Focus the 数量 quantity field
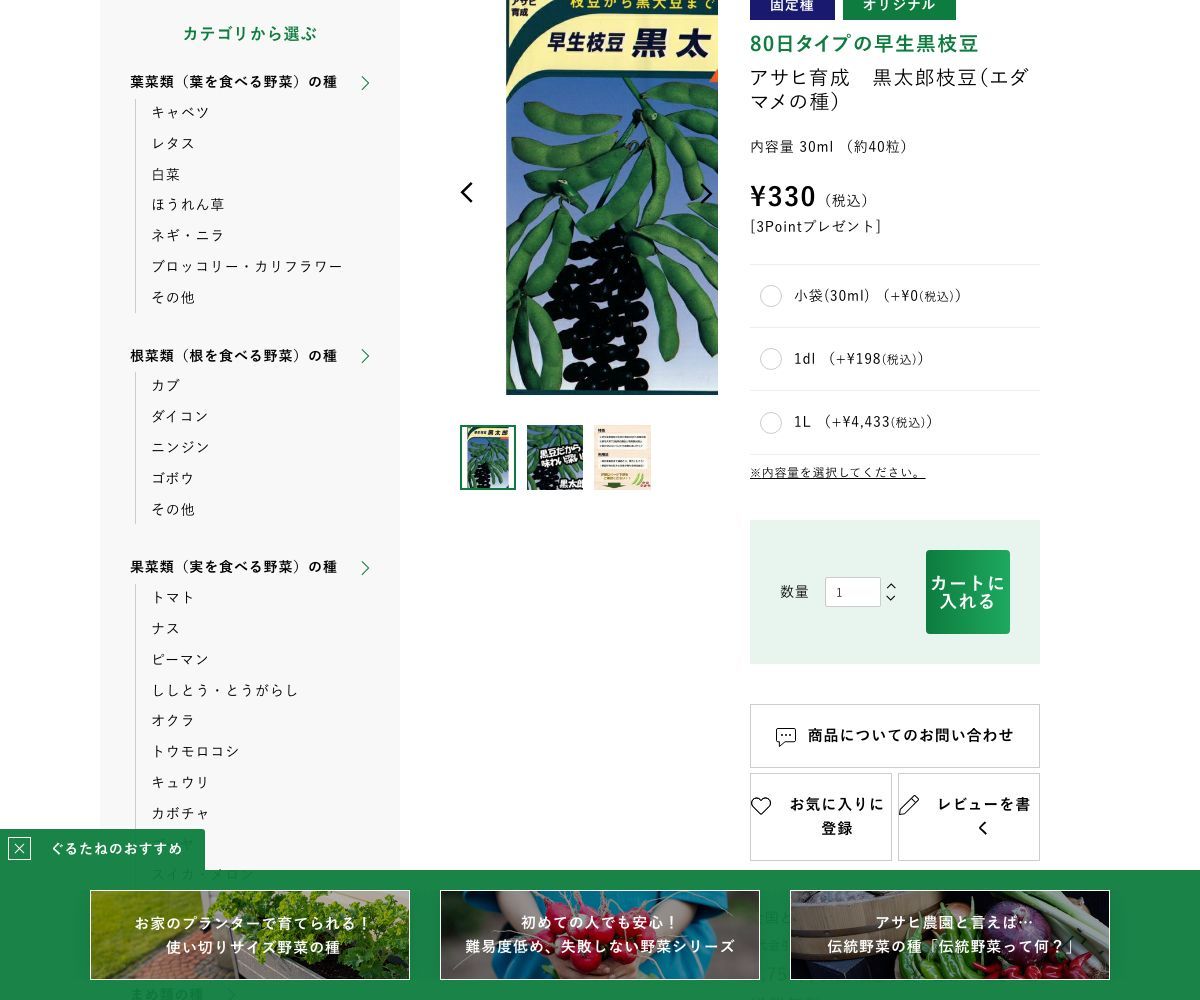 tap(852, 592)
